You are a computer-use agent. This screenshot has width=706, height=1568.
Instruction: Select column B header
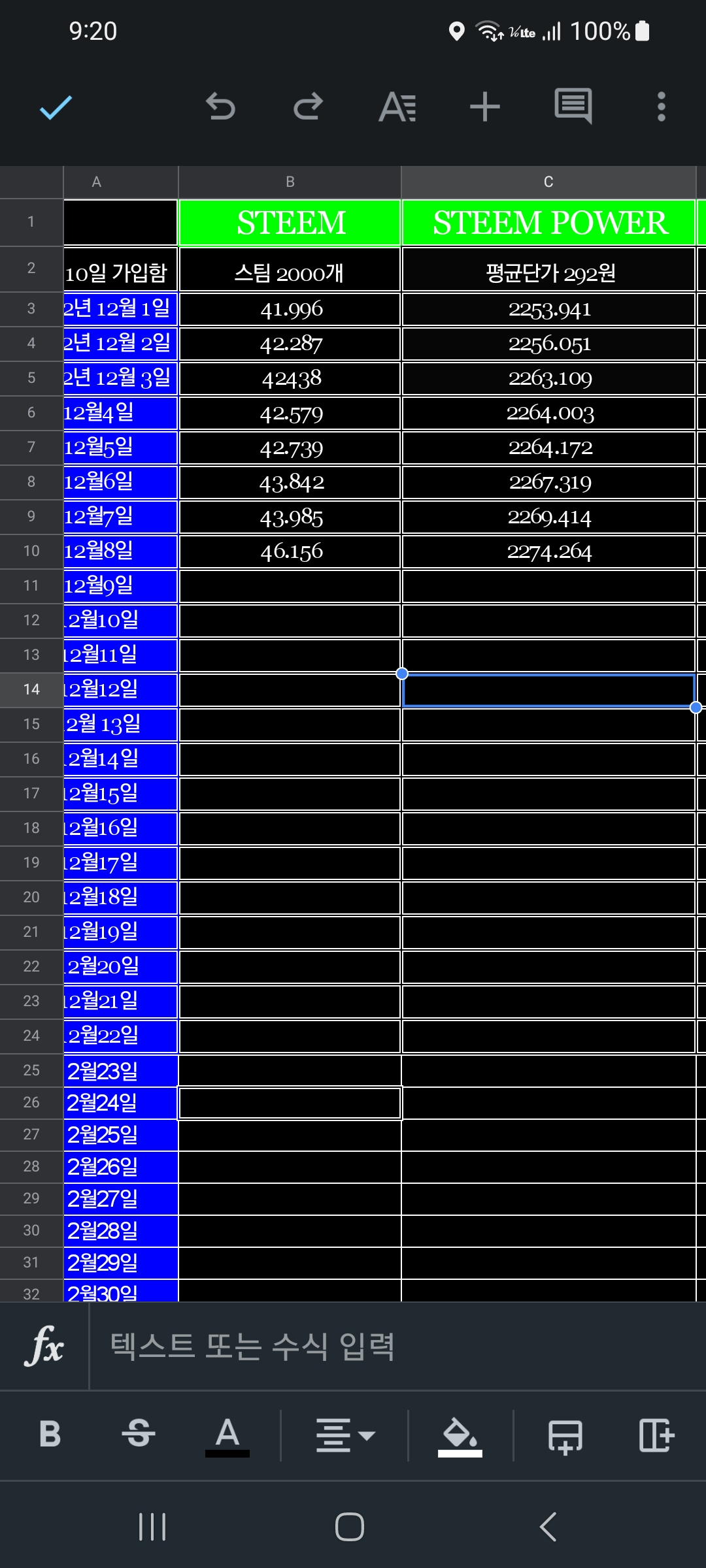(x=290, y=182)
